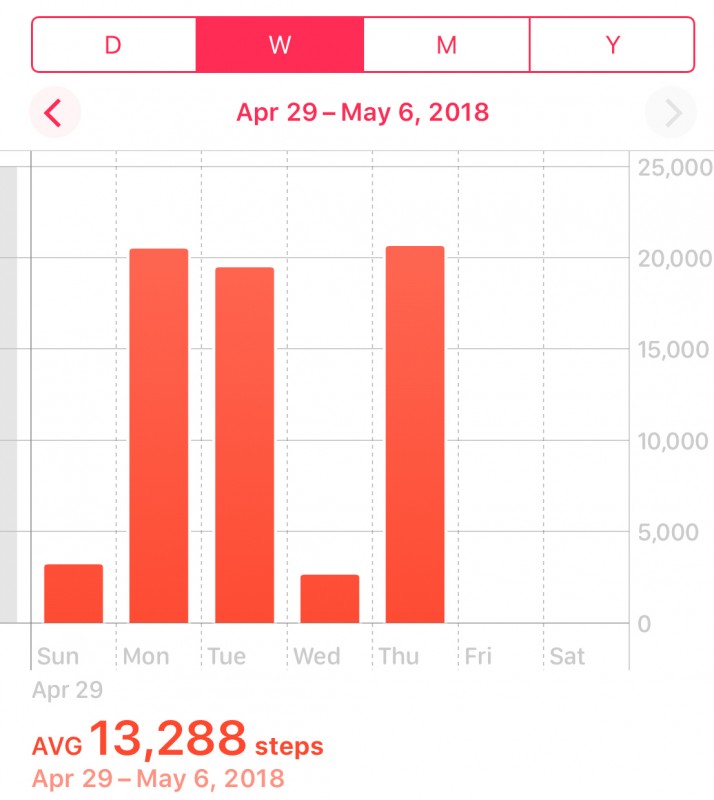Go back to the previous week
Viewport: 714px width, 800px height.
pos(54,113)
